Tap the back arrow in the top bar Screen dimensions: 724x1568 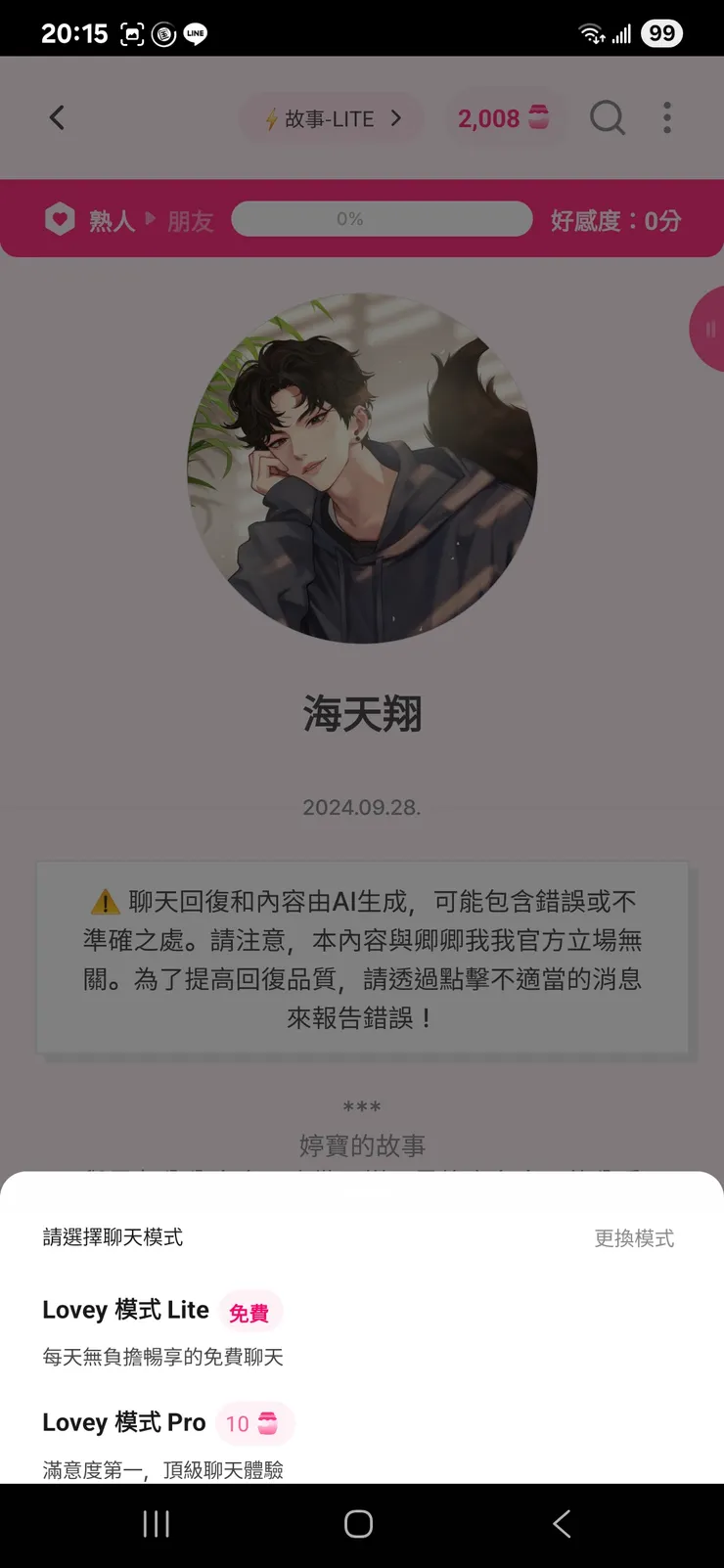56,116
